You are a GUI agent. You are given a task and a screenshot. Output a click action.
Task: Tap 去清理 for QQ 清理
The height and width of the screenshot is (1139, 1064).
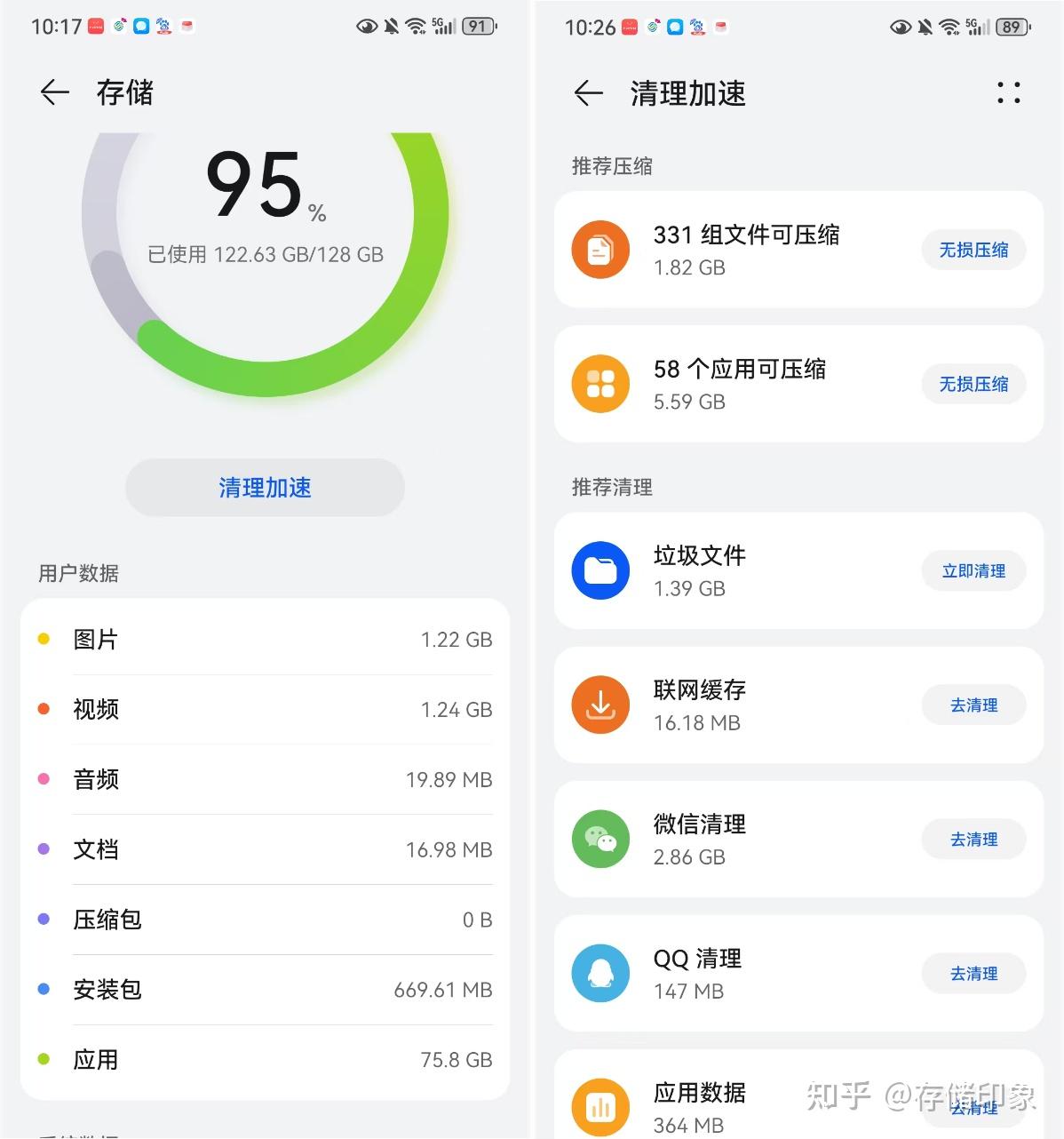click(x=973, y=973)
